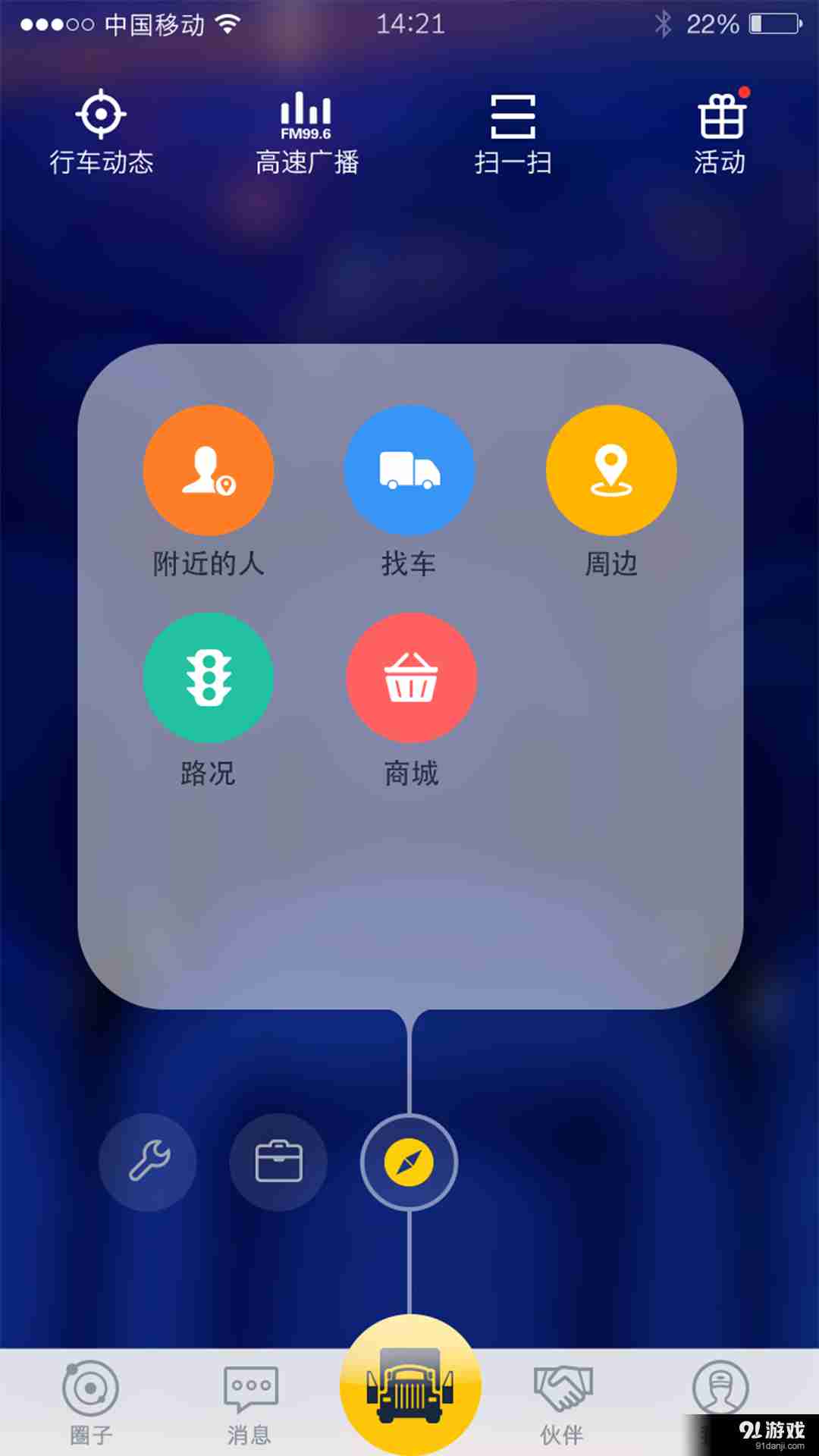Open 附近的人 nearby people
819x1456 pixels.
coord(209,471)
